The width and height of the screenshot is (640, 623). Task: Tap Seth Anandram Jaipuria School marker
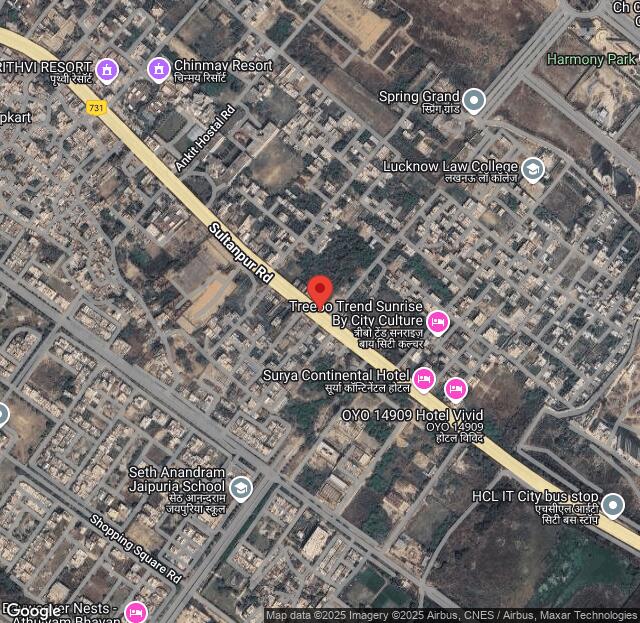click(x=241, y=488)
